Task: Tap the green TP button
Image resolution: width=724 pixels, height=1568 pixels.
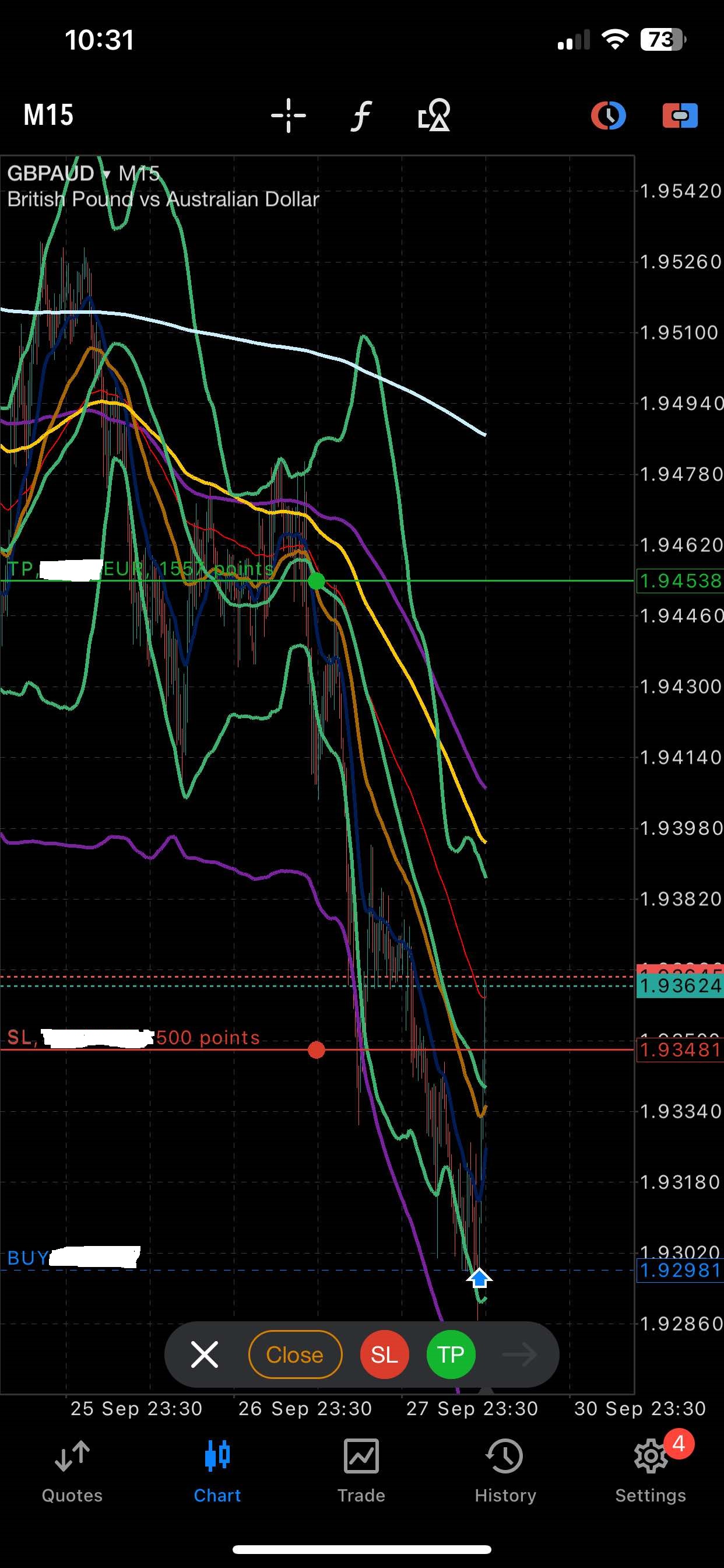Action: point(451,1354)
